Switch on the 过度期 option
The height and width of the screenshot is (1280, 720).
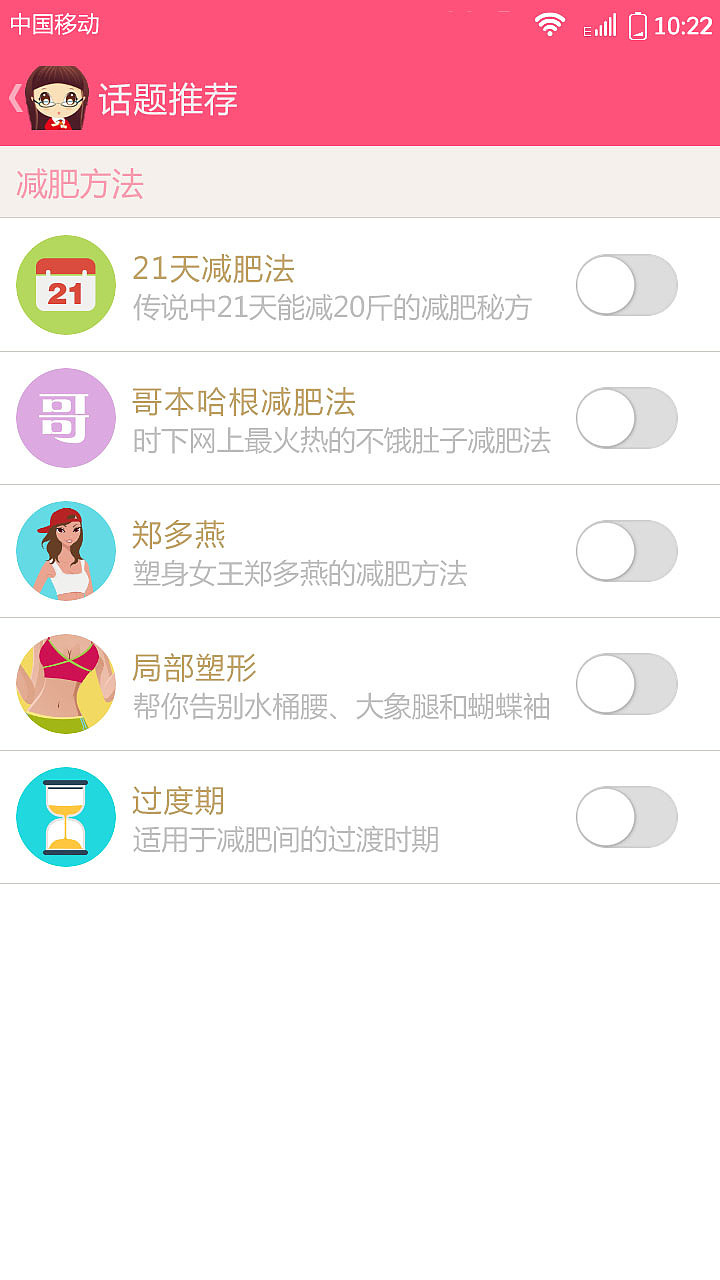627,816
